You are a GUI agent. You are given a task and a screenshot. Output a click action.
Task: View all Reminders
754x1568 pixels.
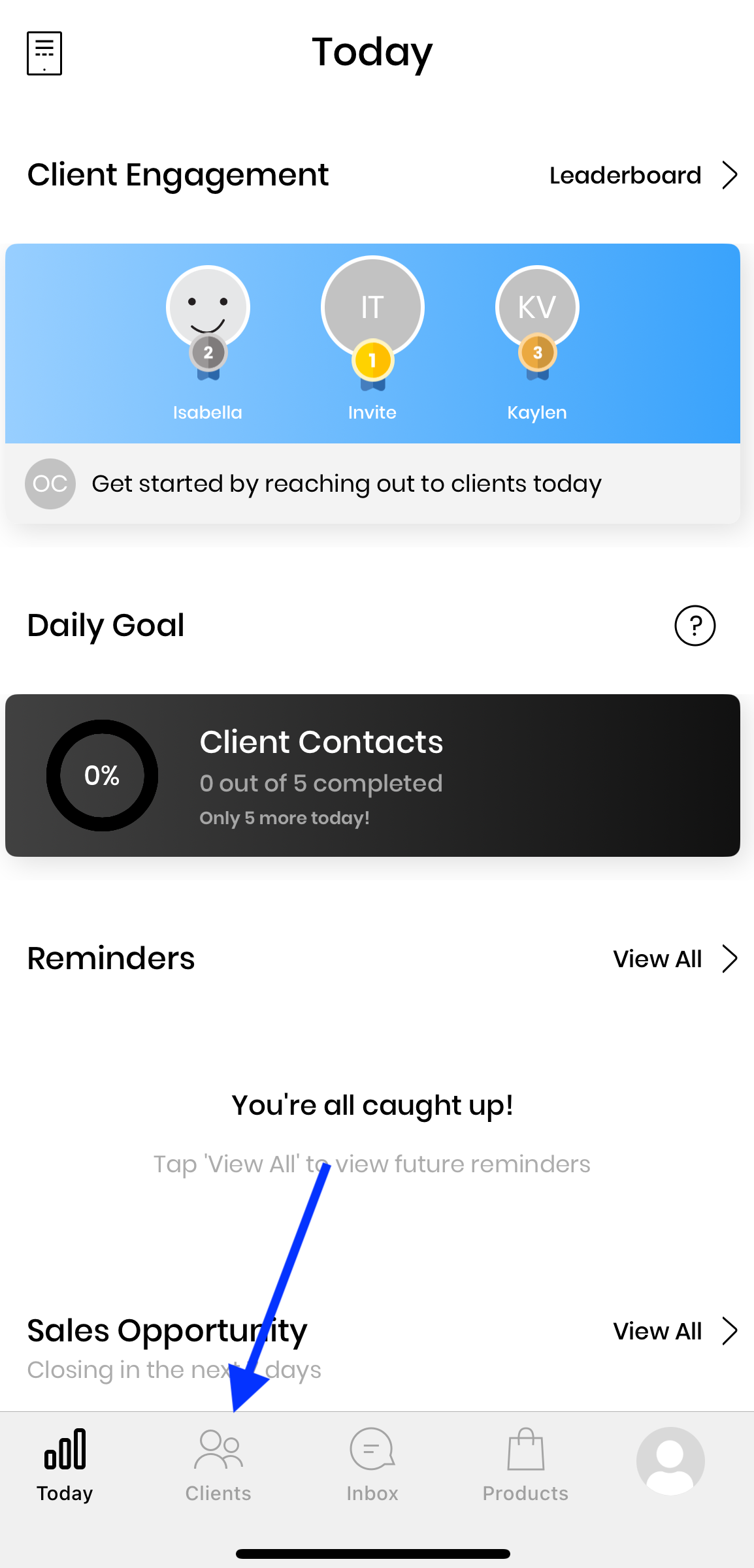[x=674, y=959]
